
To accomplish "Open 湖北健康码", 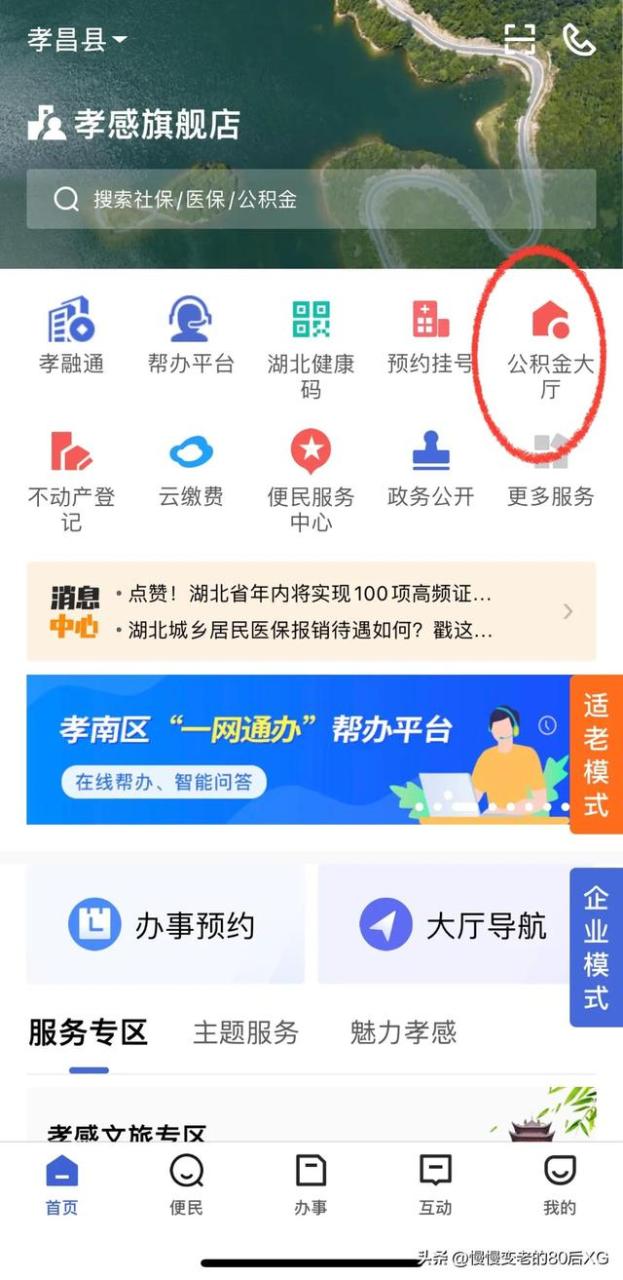I will point(311,348).
